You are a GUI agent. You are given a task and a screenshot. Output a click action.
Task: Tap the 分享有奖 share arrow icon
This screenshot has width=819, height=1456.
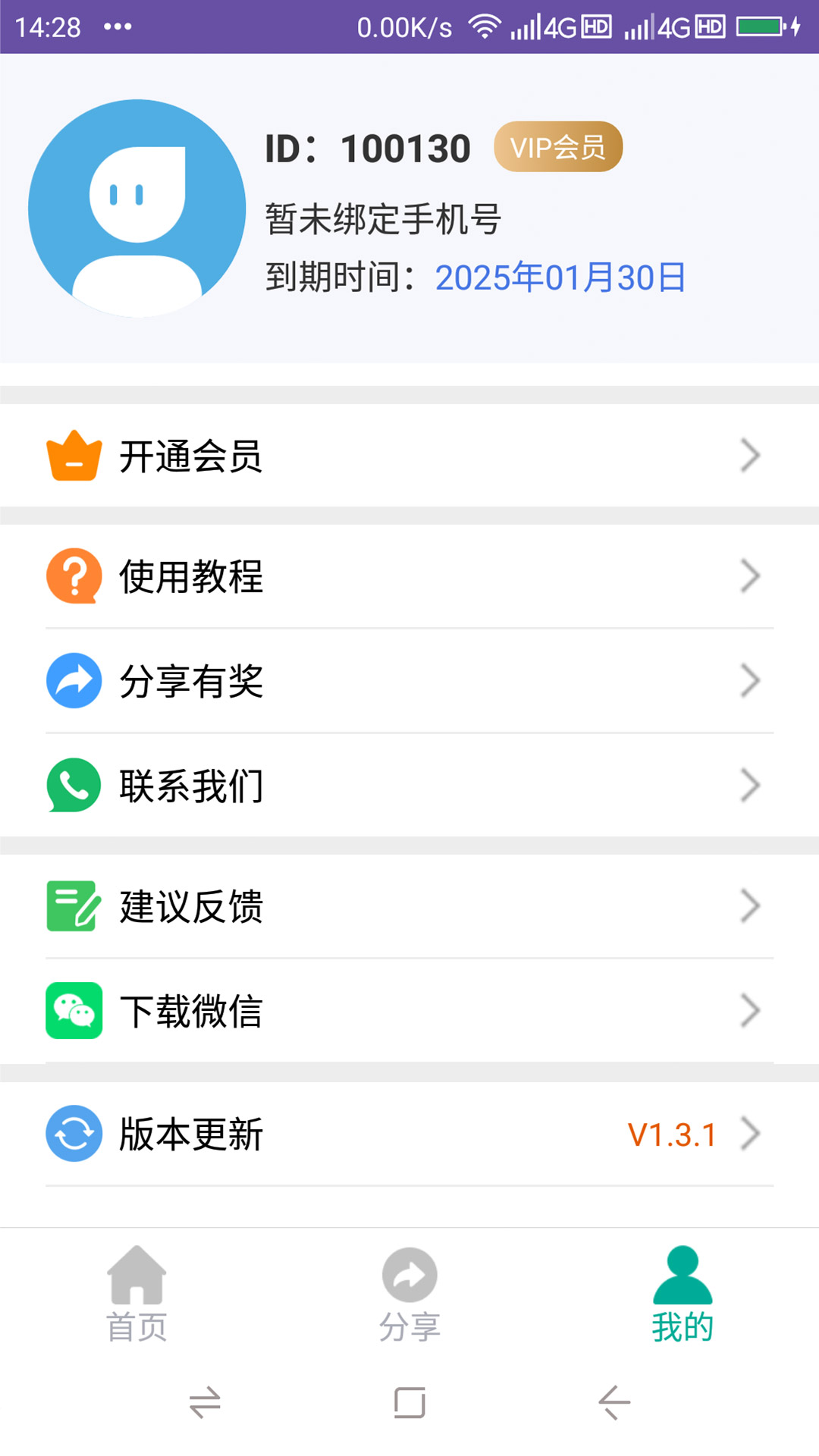click(74, 680)
